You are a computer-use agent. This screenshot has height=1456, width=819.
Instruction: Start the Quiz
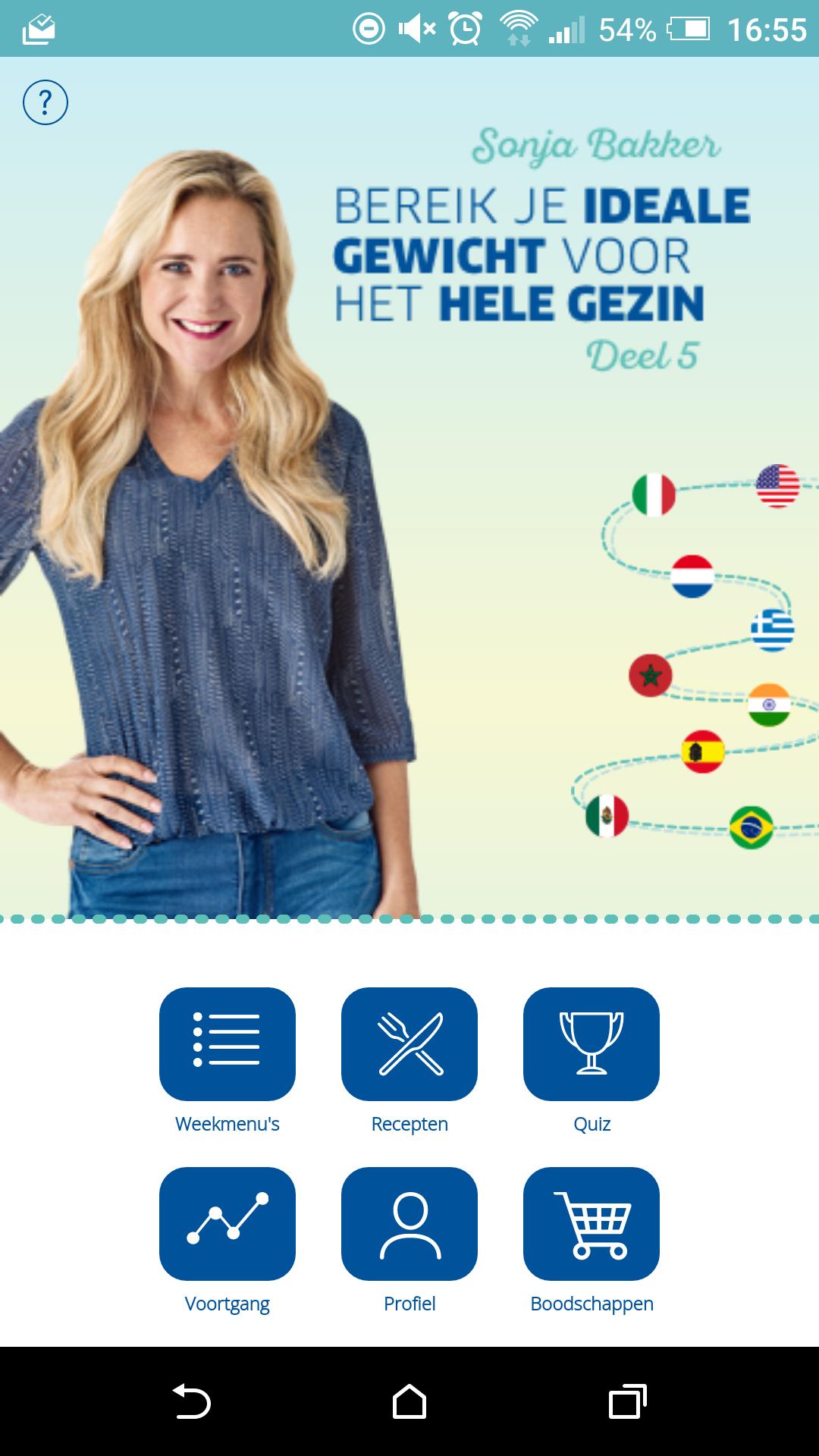591,1043
